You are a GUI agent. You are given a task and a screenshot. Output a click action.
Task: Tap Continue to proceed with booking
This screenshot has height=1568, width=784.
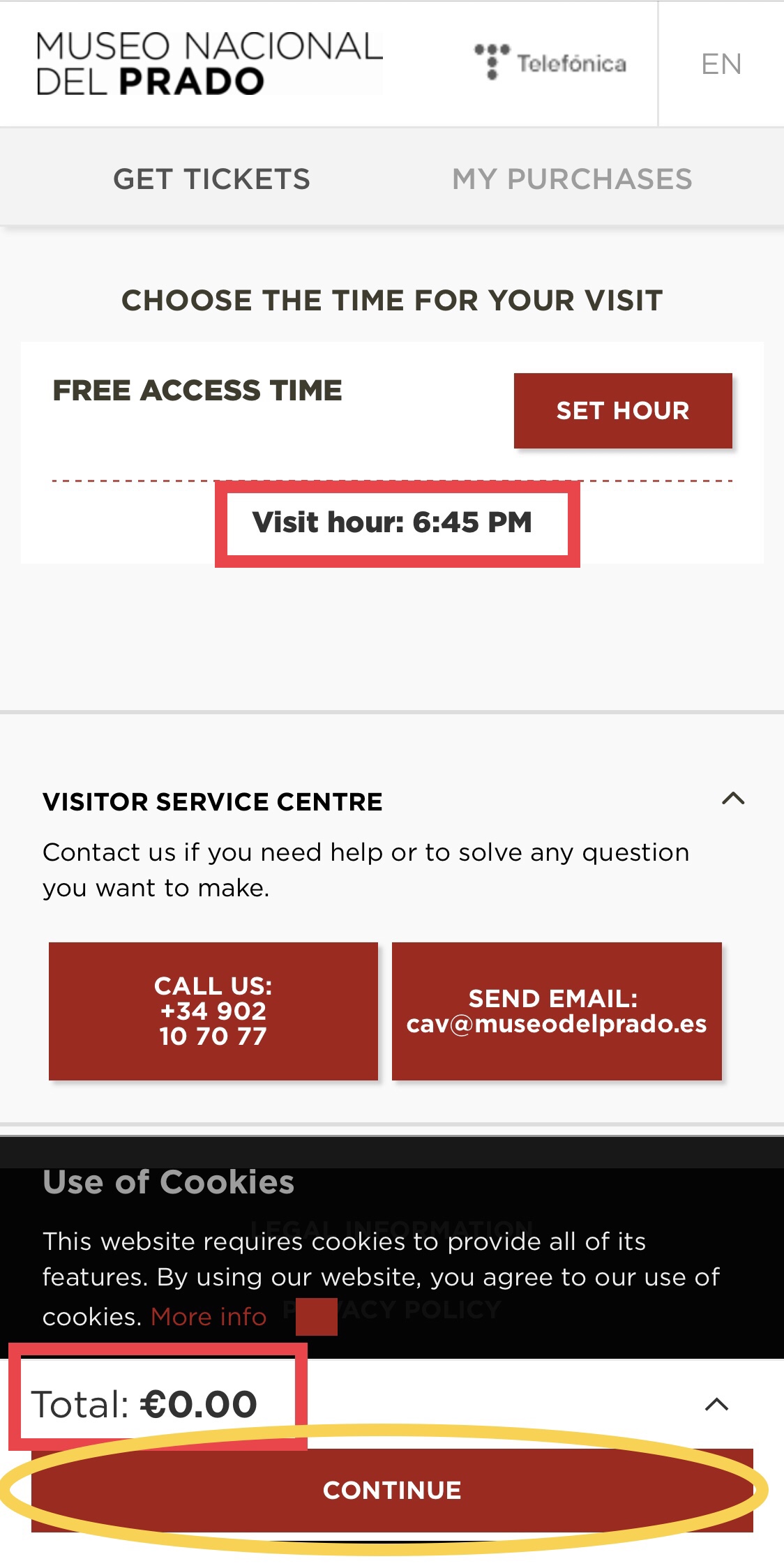click(391, 1491)
